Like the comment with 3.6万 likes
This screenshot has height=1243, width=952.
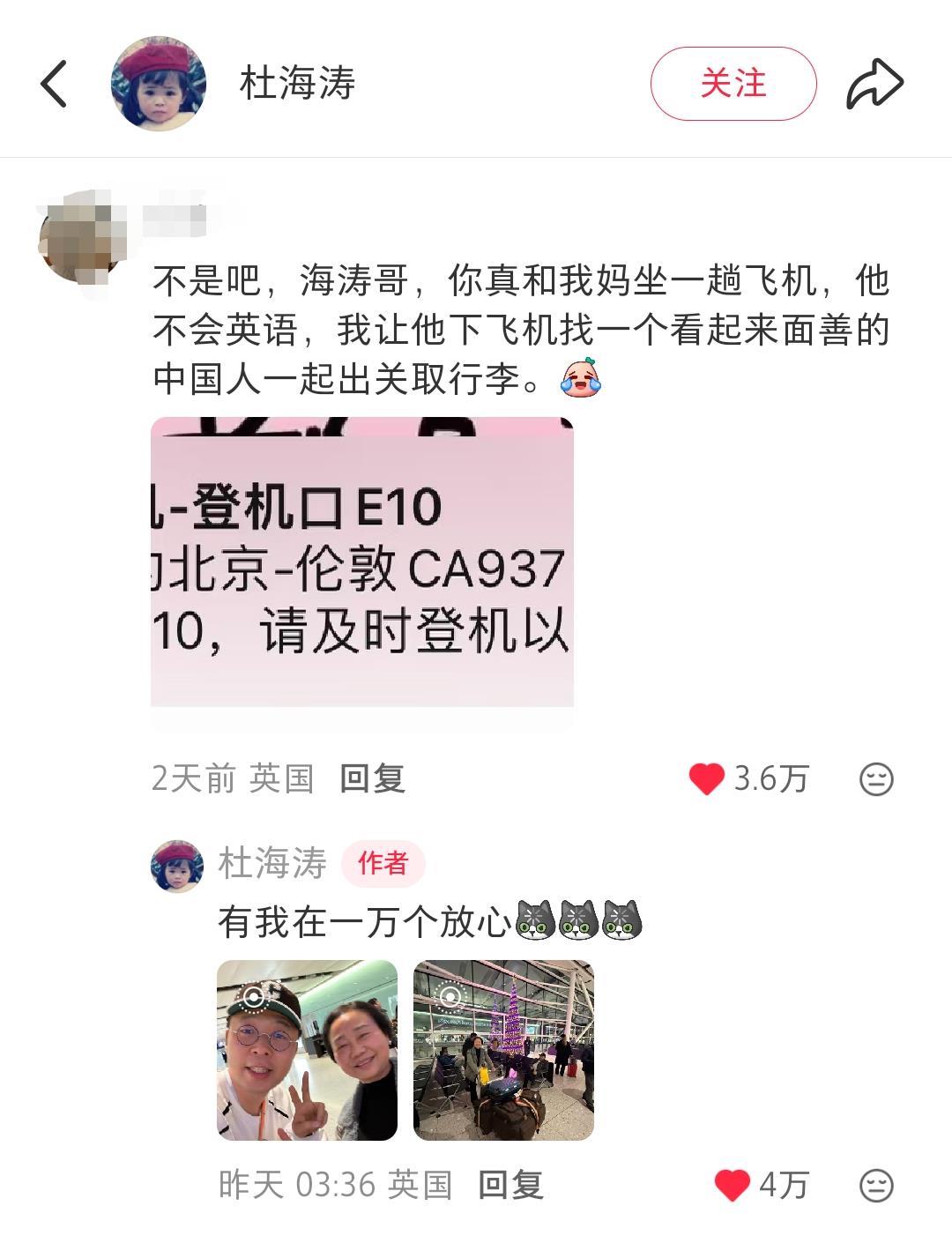(706, 778)
